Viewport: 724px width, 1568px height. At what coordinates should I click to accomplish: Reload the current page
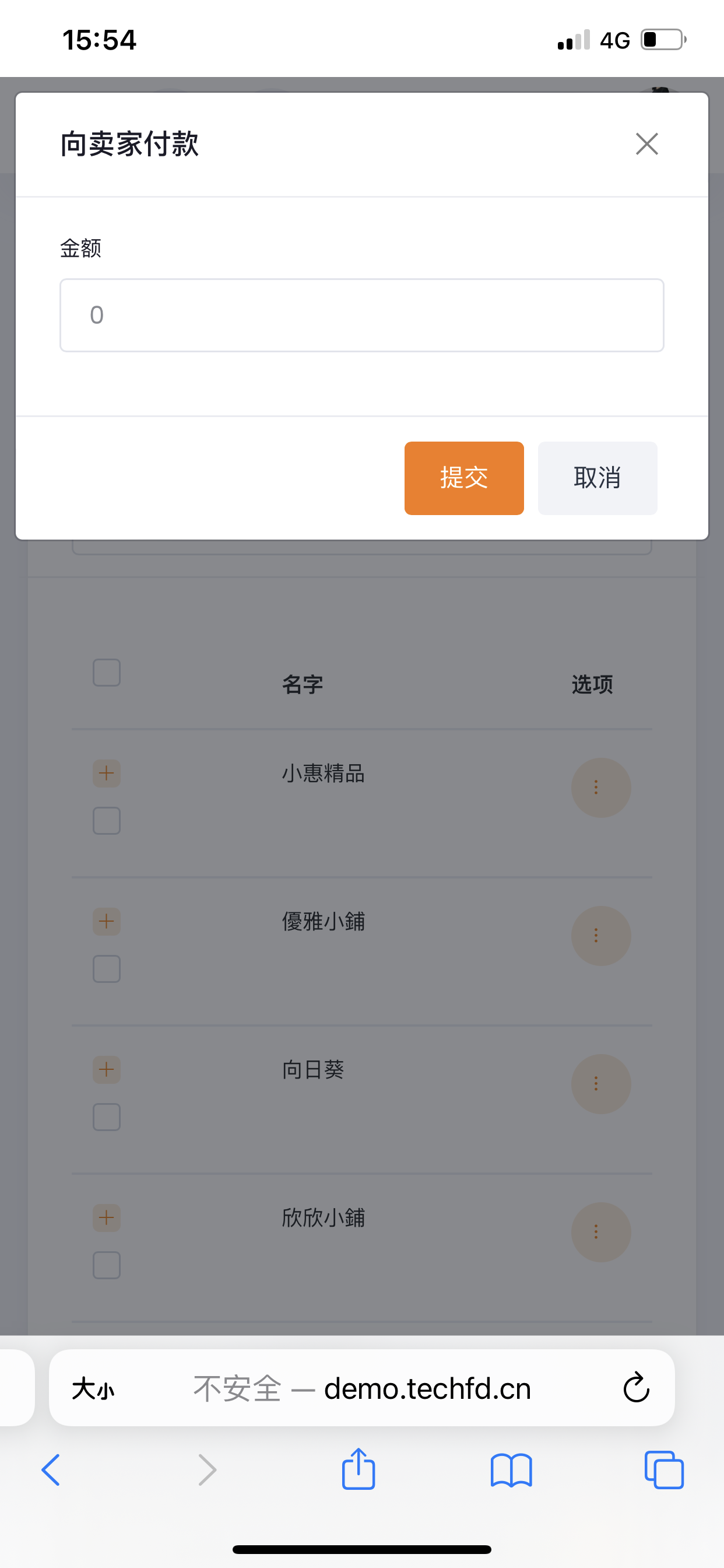pos(637,1388)
